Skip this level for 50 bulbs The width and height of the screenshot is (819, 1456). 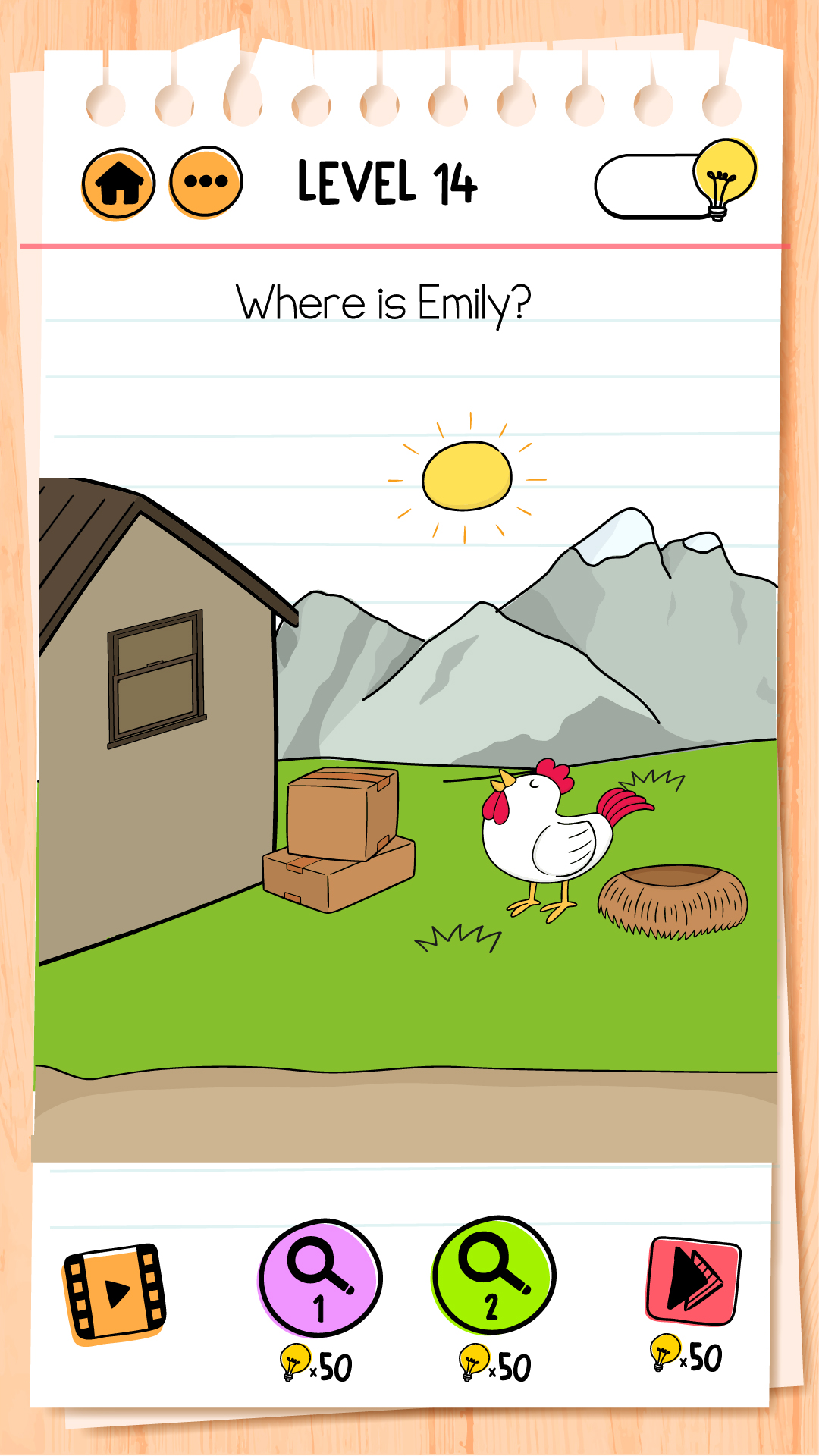click(x=693, y=1281)
